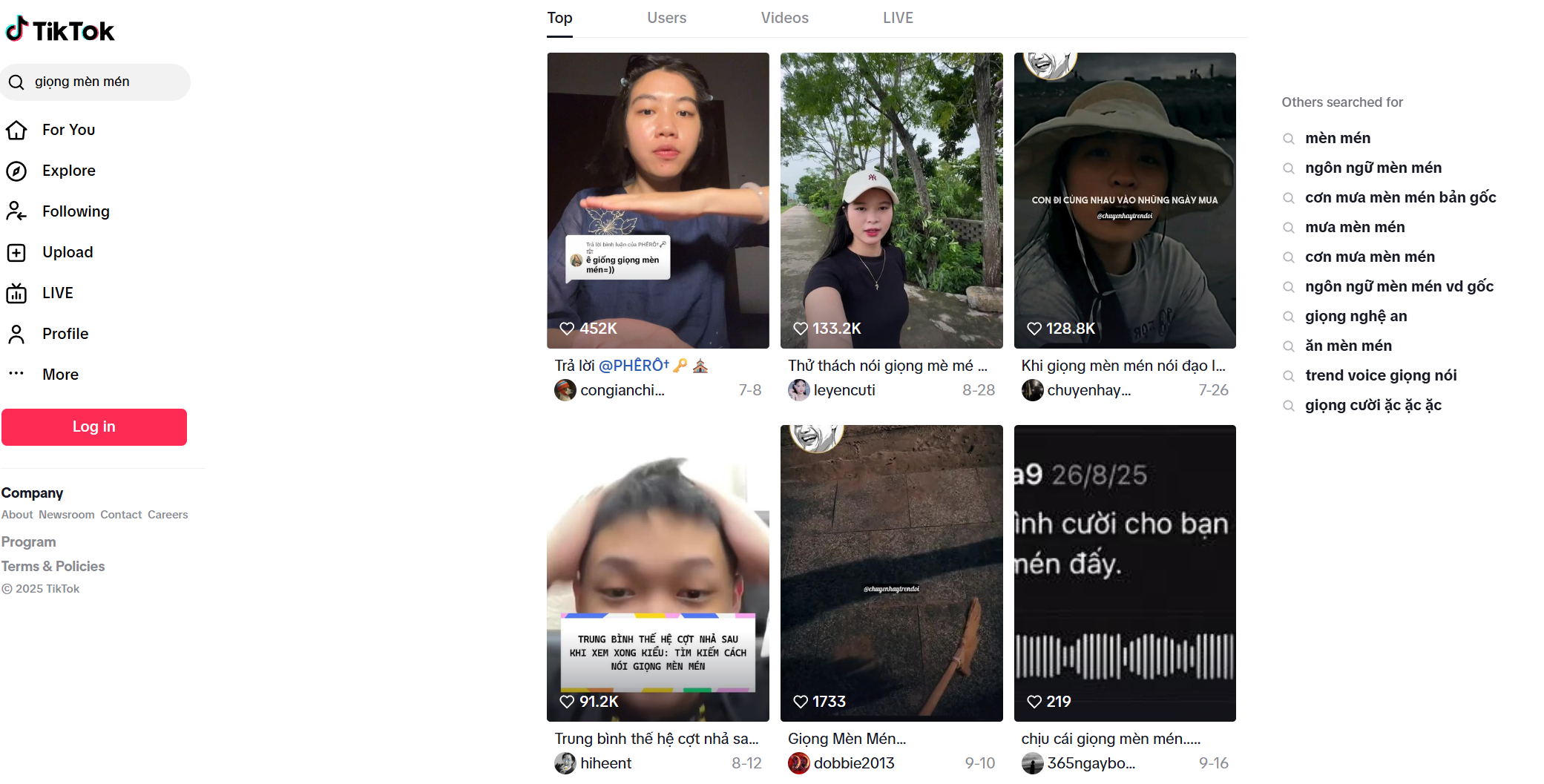Play the congianchi video with 452K likes
This screenshot has width=1544, height=784.
click(x=657, y=200)
